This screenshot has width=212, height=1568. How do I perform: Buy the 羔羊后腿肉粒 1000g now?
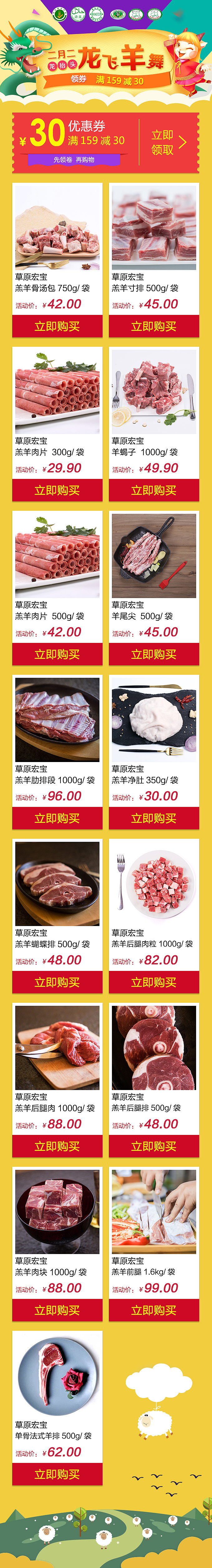pyautogui.click(x=153, y=982)
